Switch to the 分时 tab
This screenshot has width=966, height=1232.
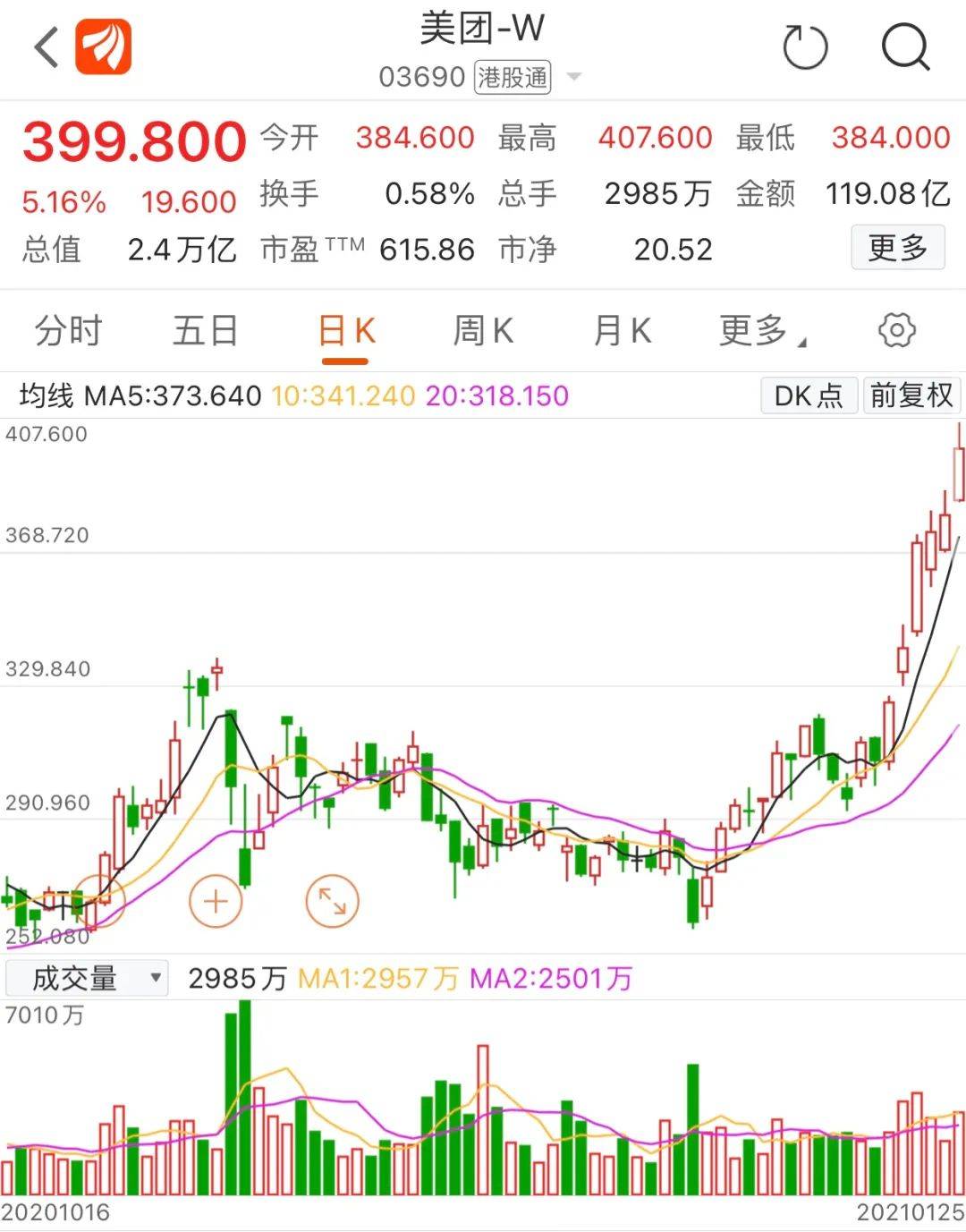click(67, 330)
